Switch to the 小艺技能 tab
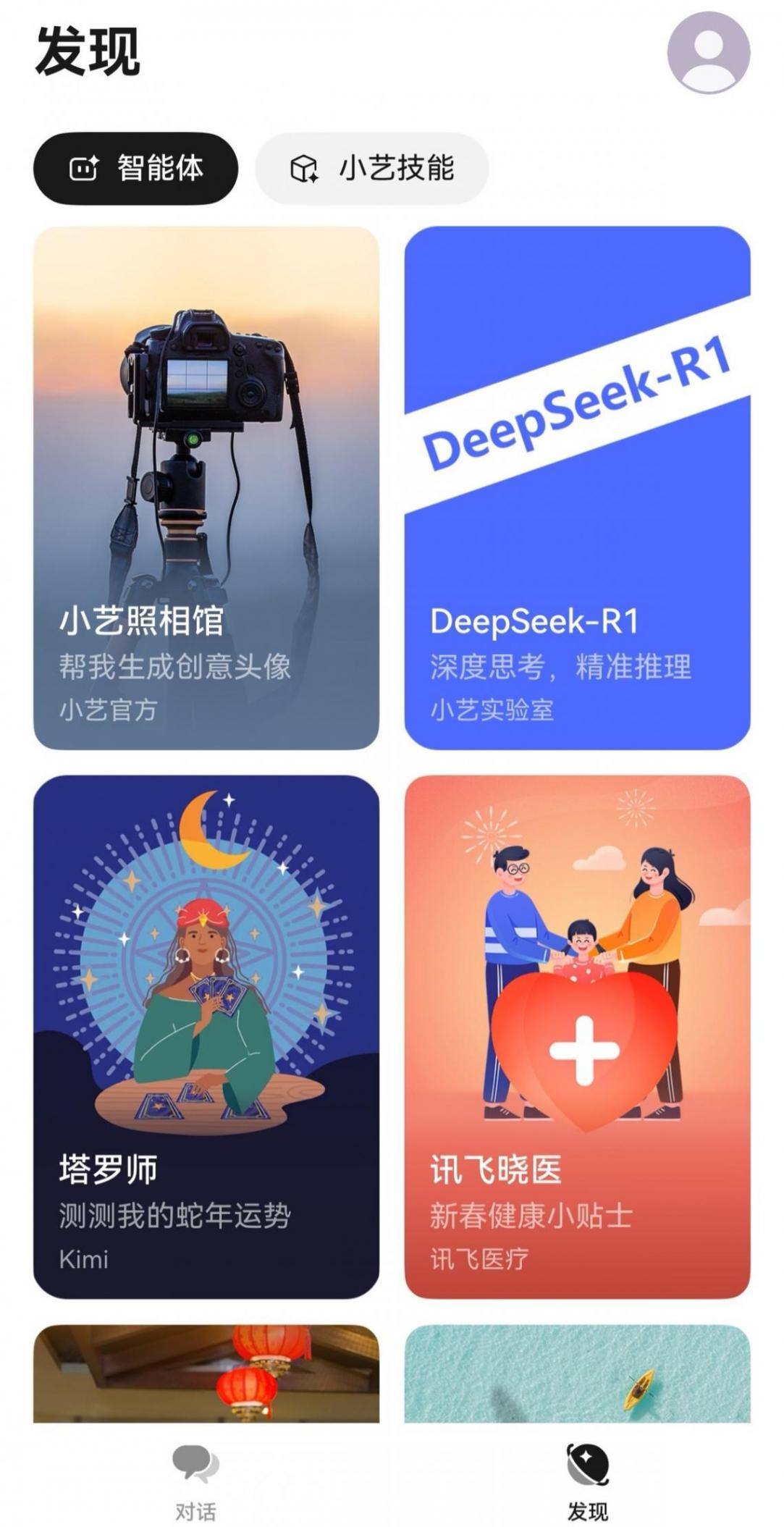 (x=372, y=169)
